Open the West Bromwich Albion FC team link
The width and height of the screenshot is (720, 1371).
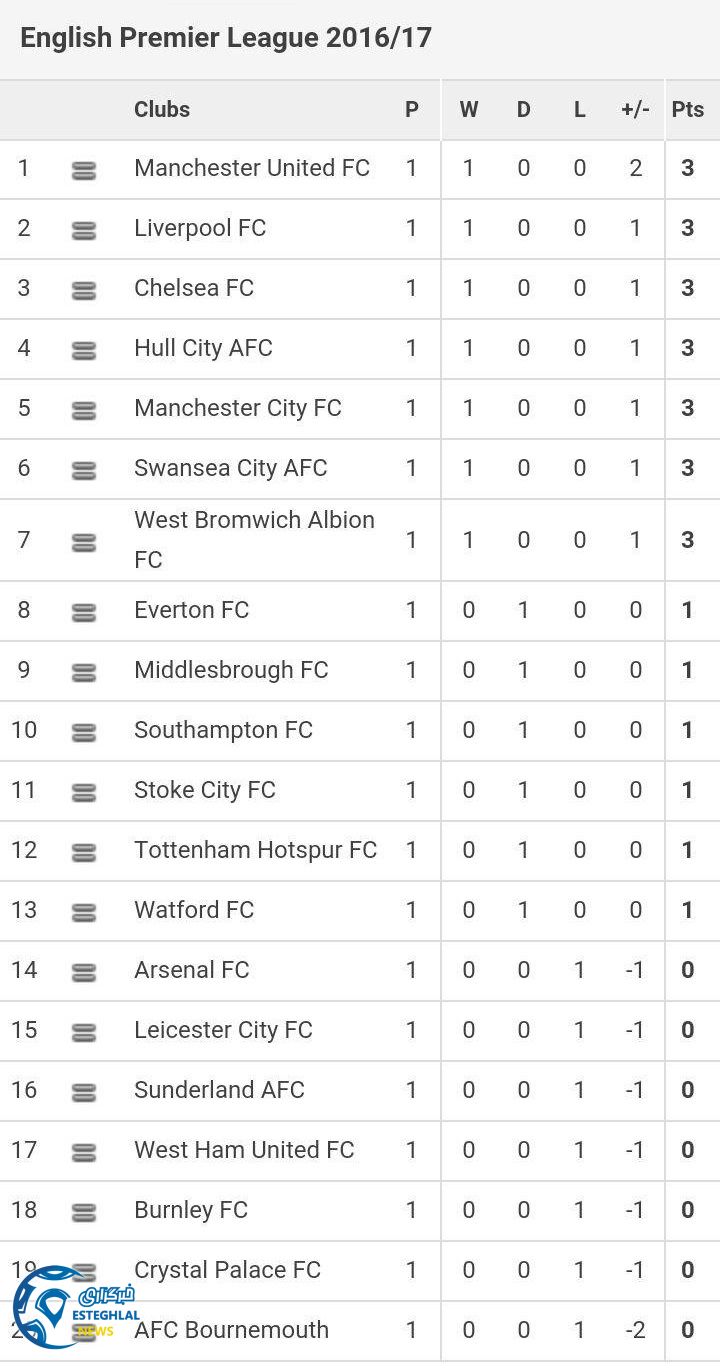click(x=254, y=540)
